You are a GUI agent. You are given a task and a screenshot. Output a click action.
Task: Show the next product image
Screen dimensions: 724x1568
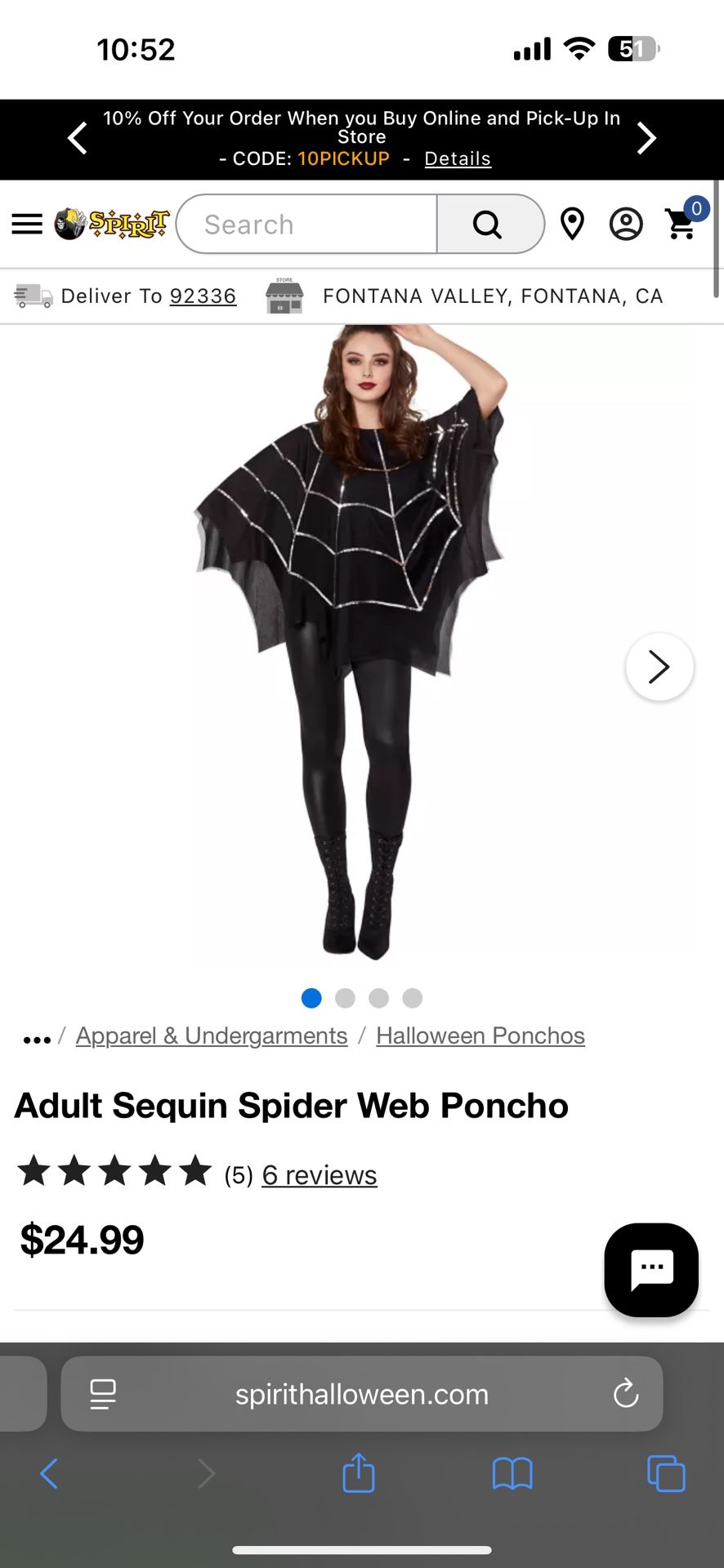[659, 667]
